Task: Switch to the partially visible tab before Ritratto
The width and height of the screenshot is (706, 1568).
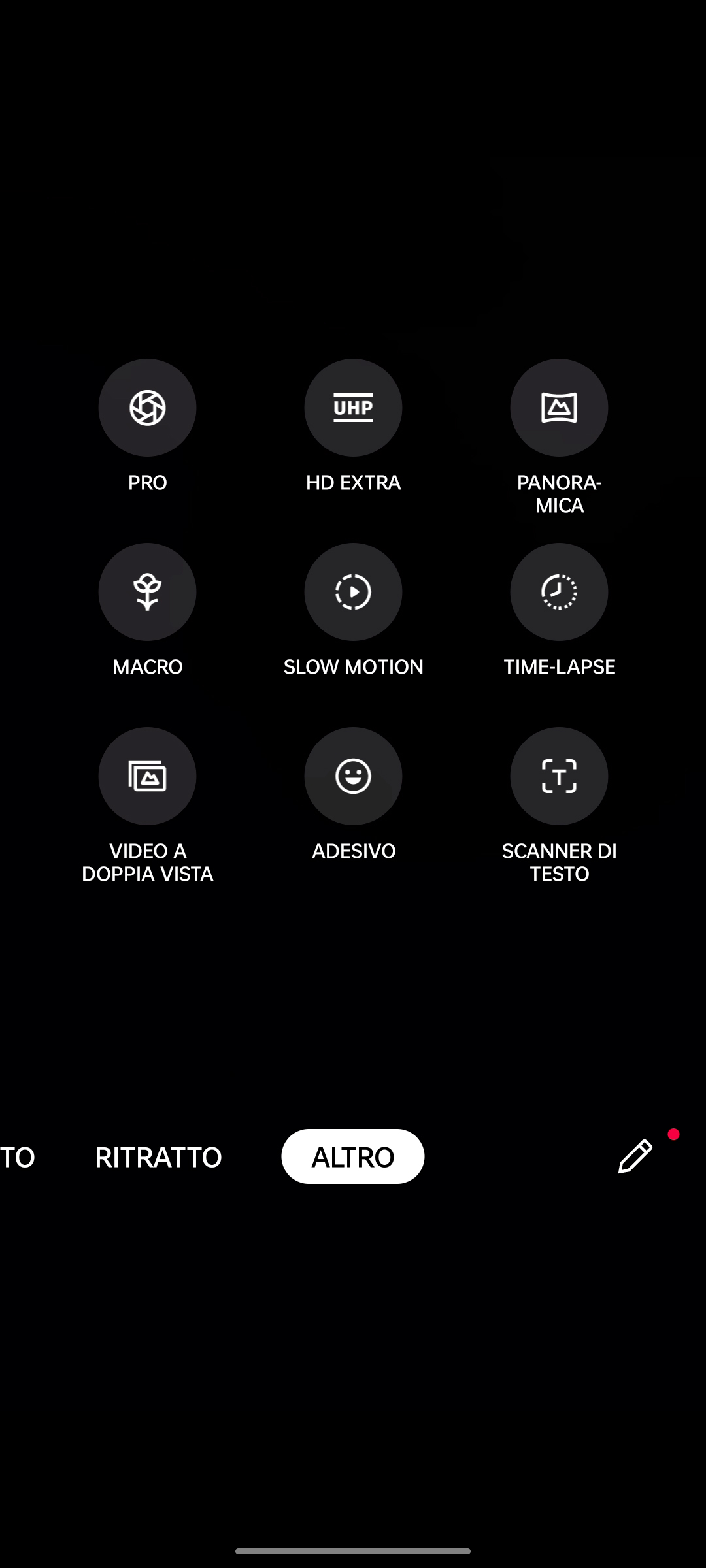Action: tap(17, 1156)
